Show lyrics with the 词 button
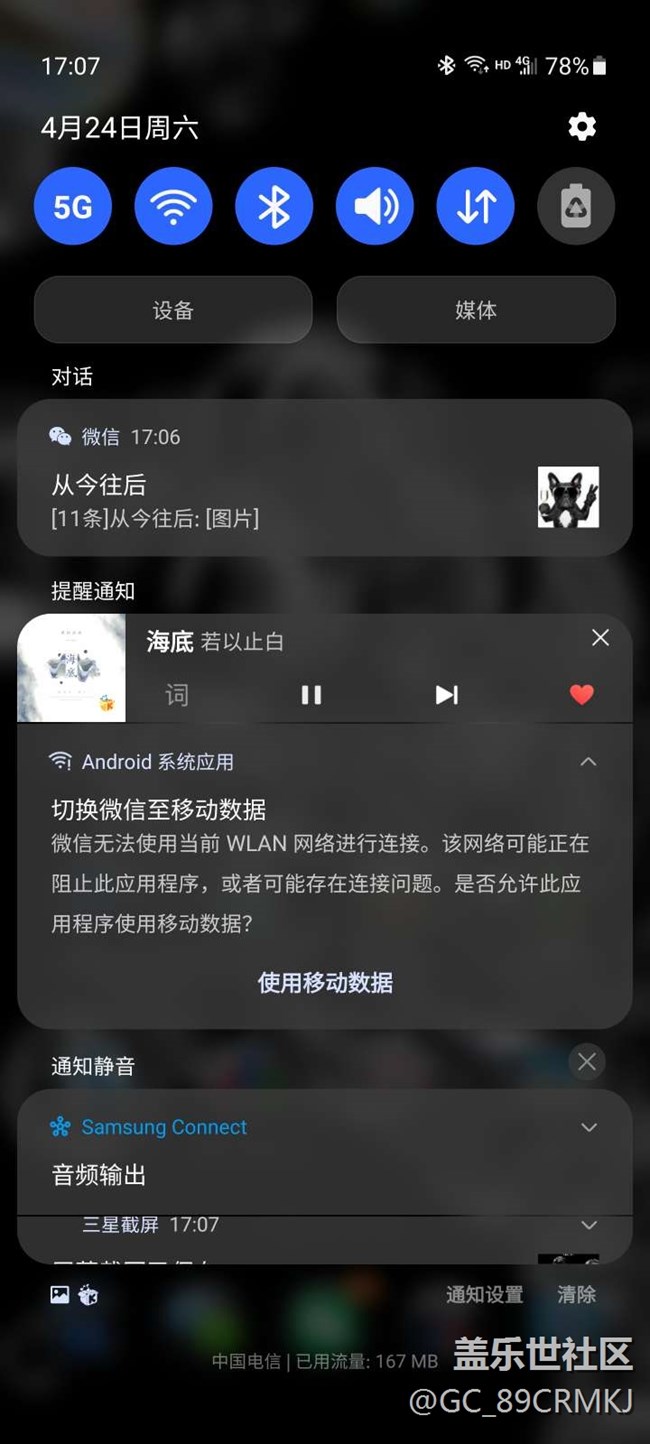 click(176, 695)
